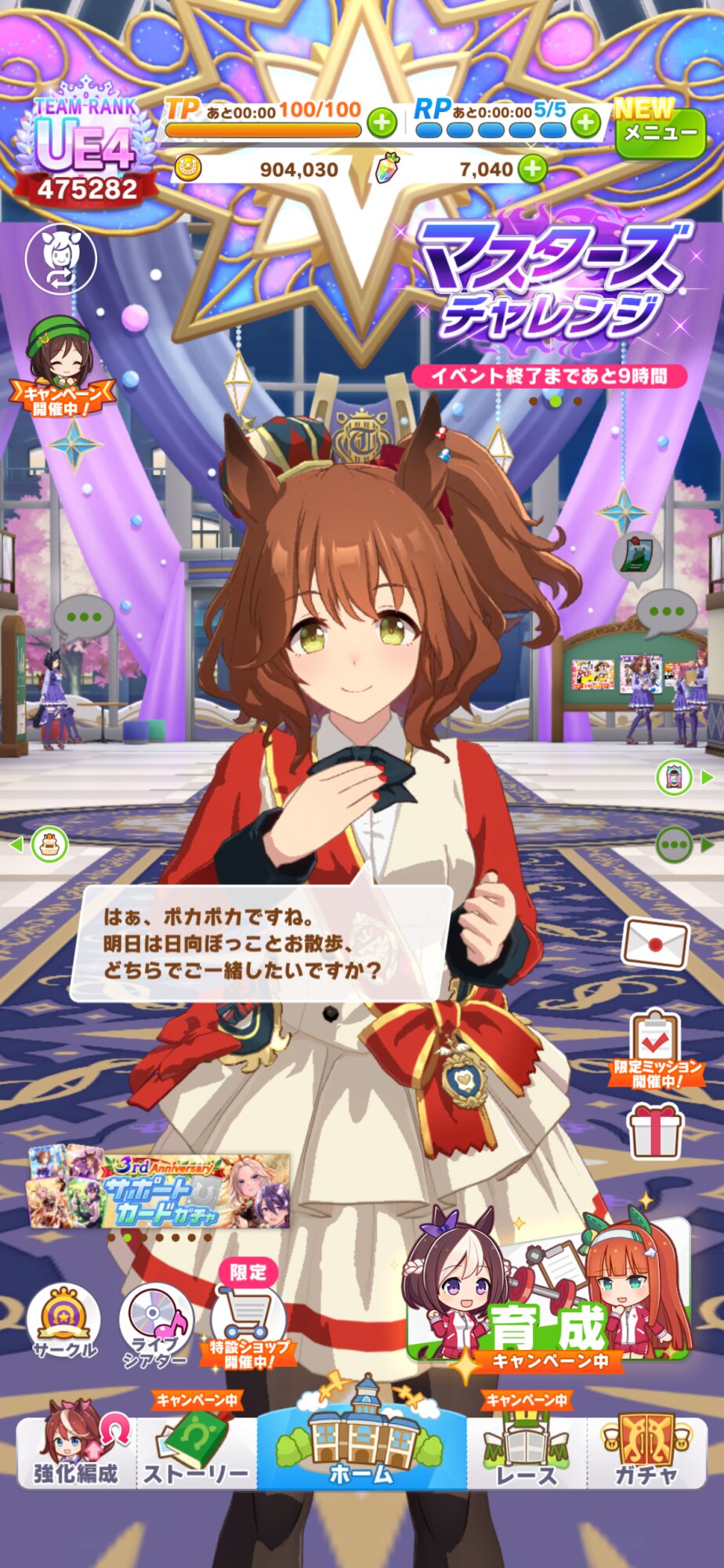
Task: Tap the birthday cake icon
Action: [x=50, y=845]
